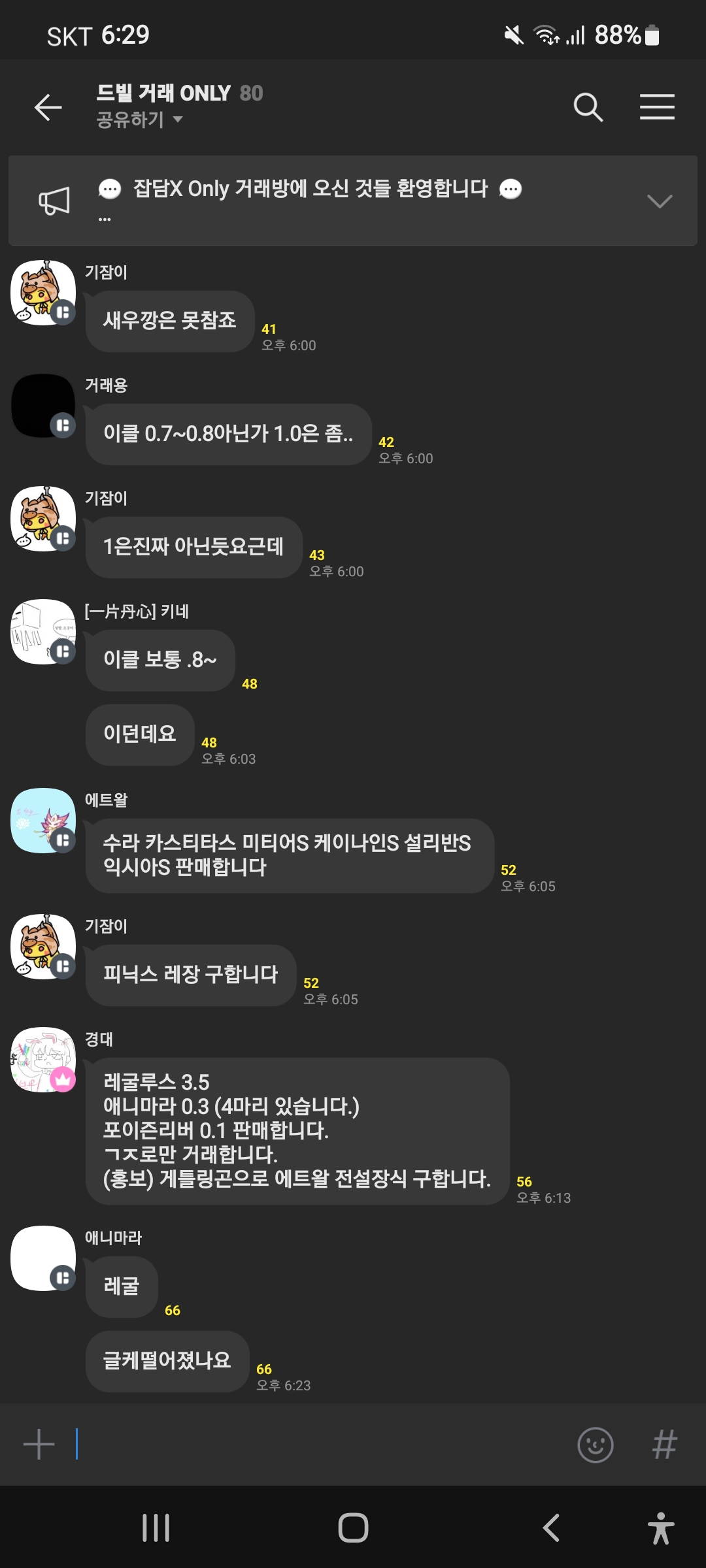
Task: Open the chat room menu
Action: [657, 107]
